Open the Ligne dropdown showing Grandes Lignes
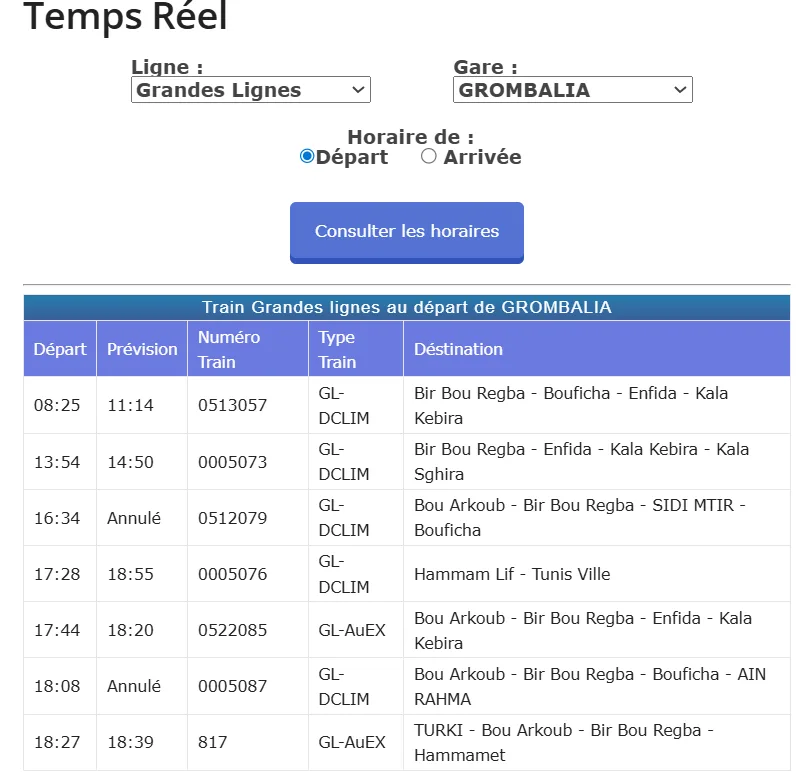Screen dimensions: 808x772 coord(250,90)
